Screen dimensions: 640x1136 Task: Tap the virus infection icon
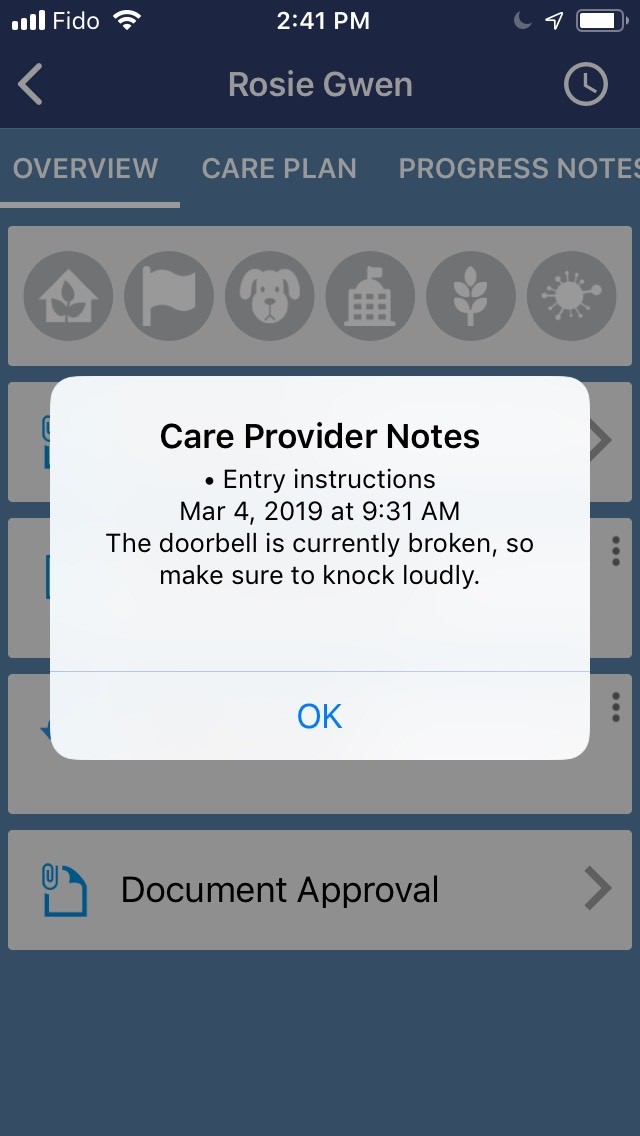pyautogui.click(x=571, y=296)
